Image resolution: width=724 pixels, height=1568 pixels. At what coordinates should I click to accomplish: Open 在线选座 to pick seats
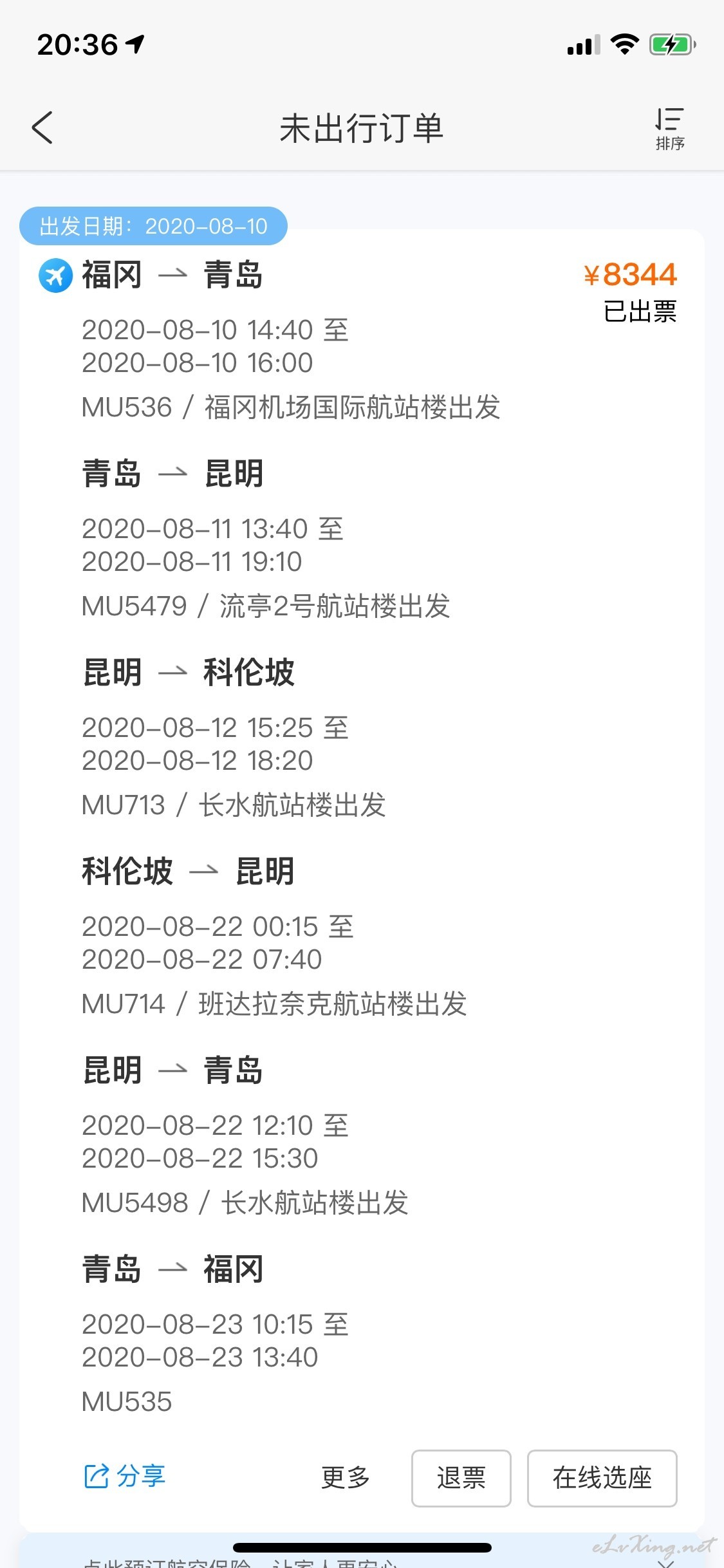click(x=602, y=1478)
